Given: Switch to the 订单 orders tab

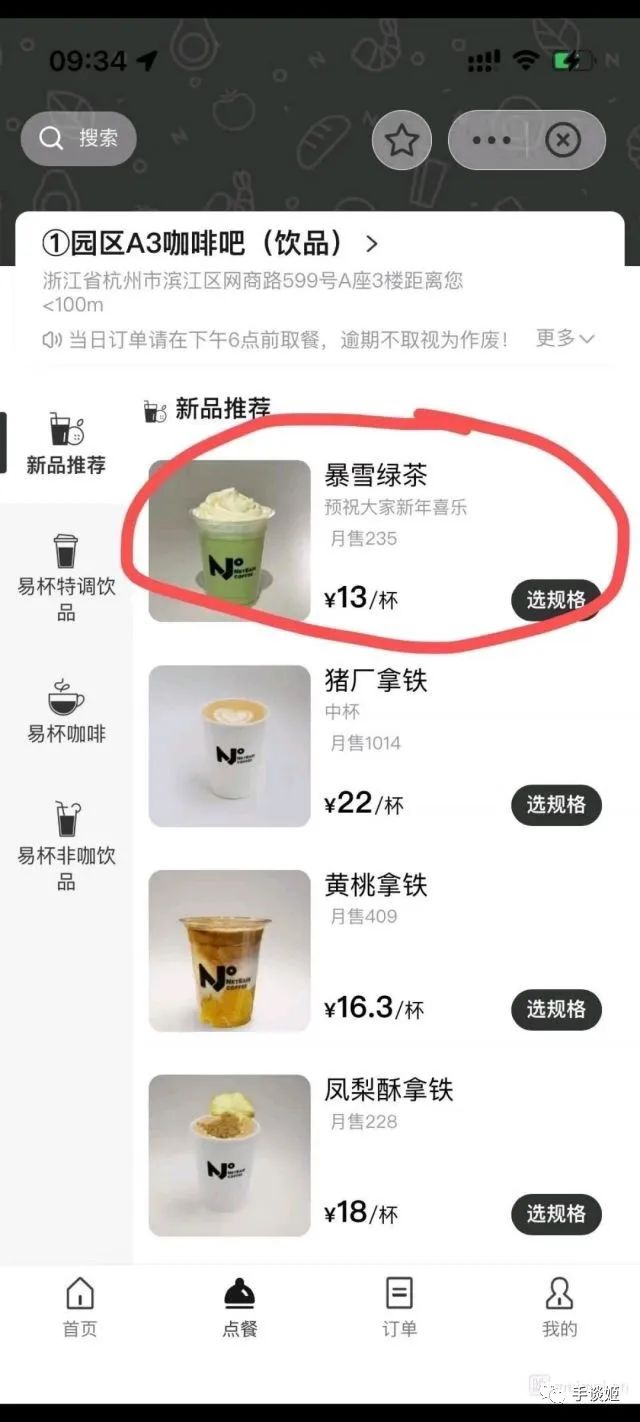Looking at the screenshot, I should (x=400, y=1307).
